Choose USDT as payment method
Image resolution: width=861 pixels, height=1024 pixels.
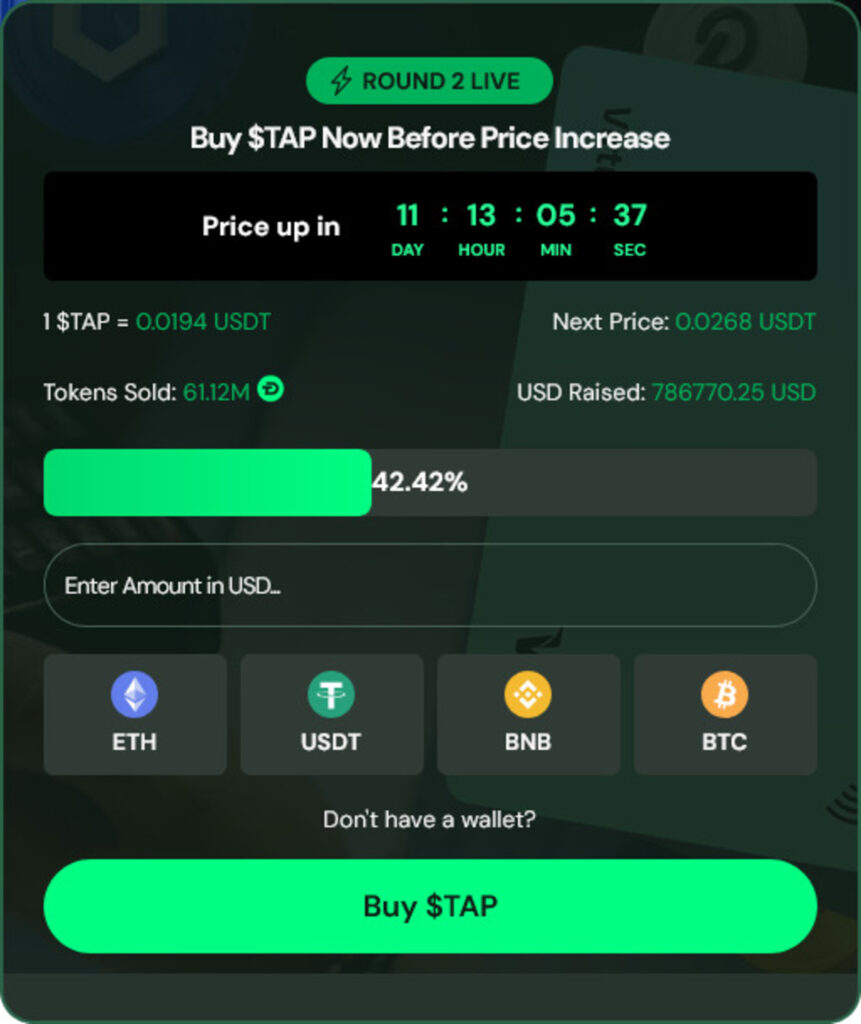click(x=331, y=715)
